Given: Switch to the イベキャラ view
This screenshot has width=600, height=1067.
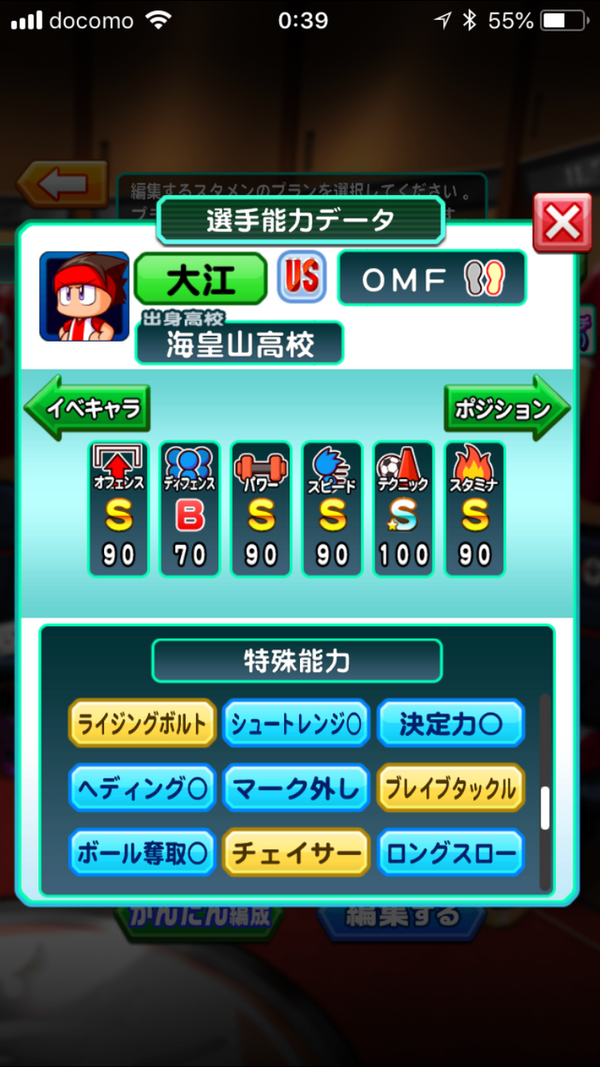Looking at the screenshot, I should (87, 408).
